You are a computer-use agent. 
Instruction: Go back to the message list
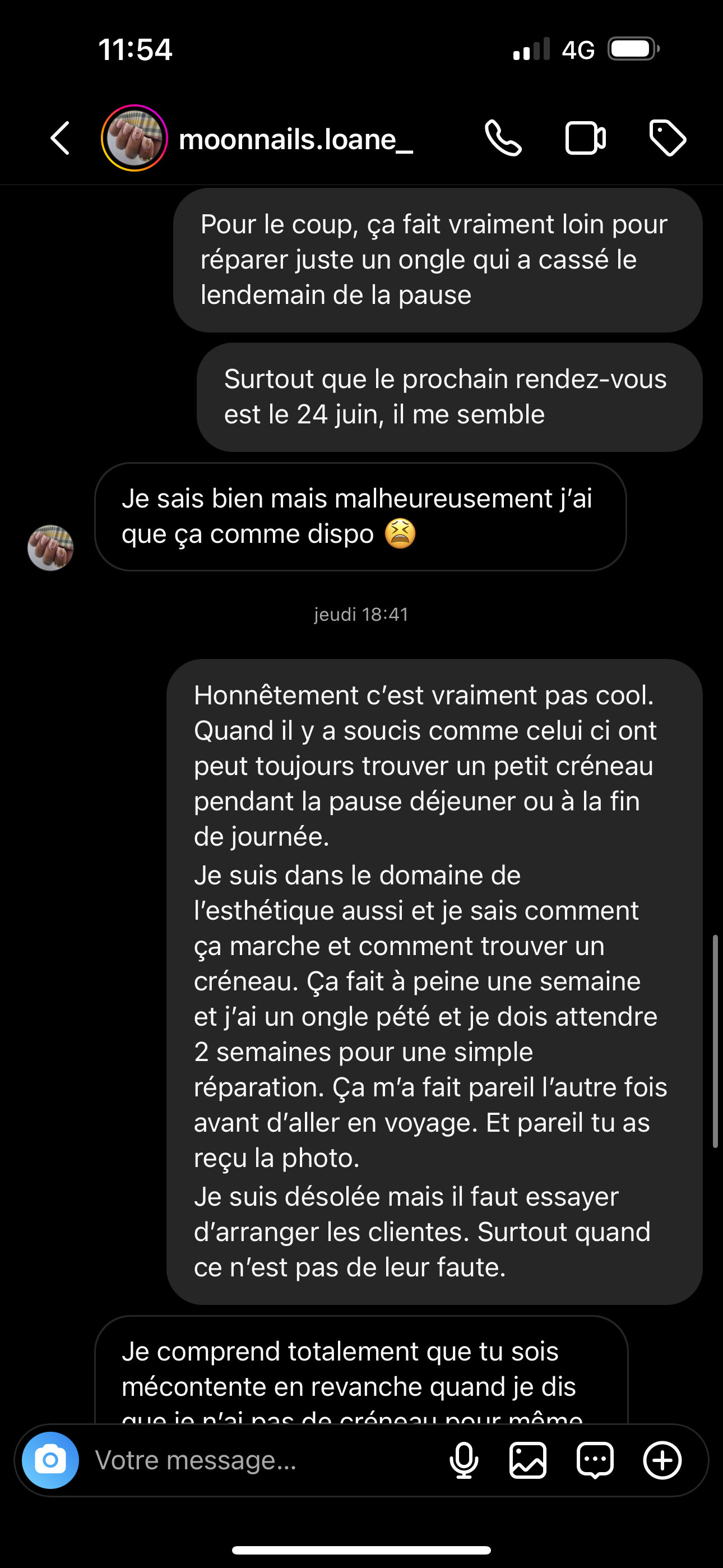coord(61,139)
